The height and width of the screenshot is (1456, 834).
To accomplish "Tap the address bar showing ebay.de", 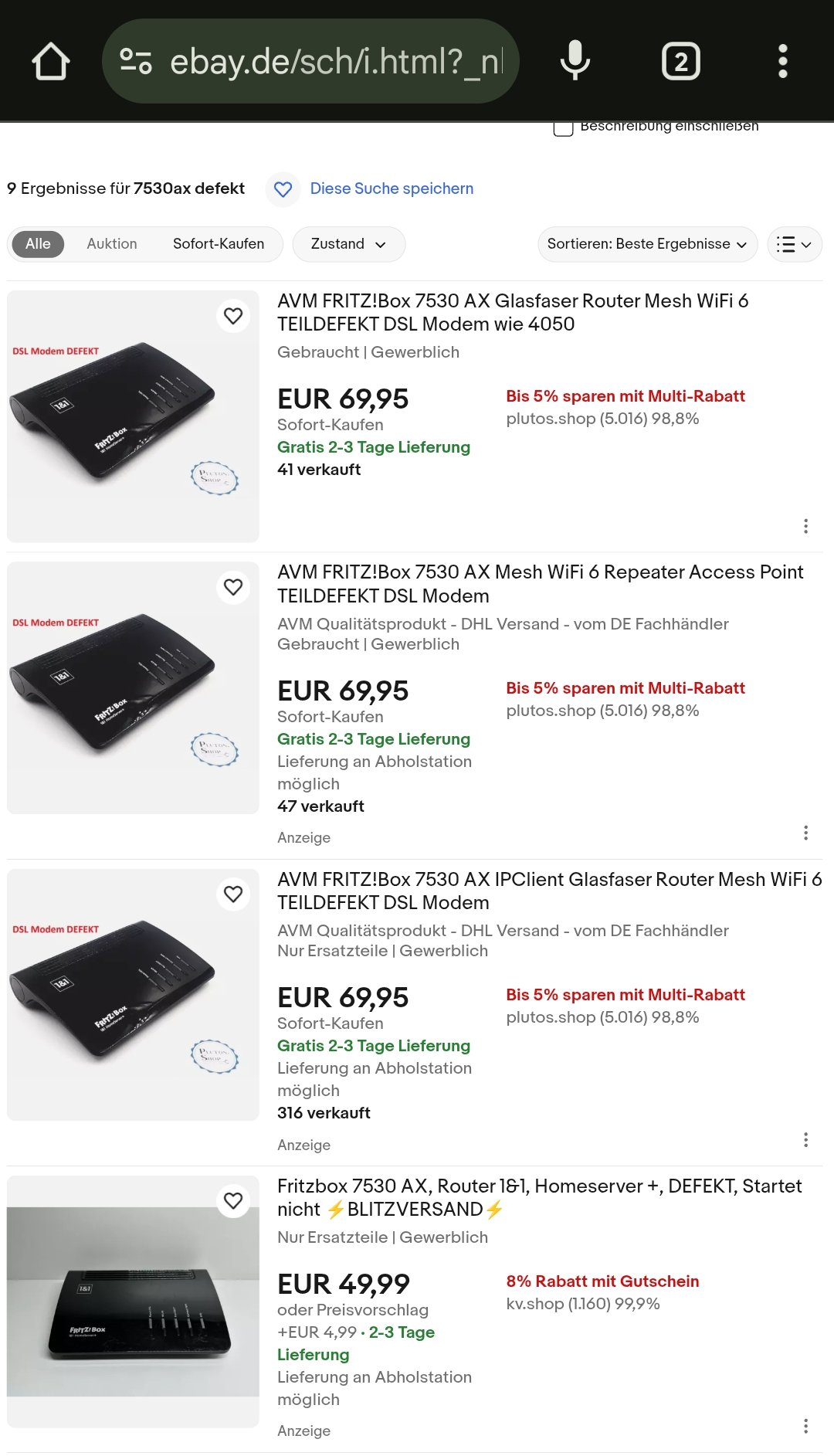I will (x=310, y=62).
